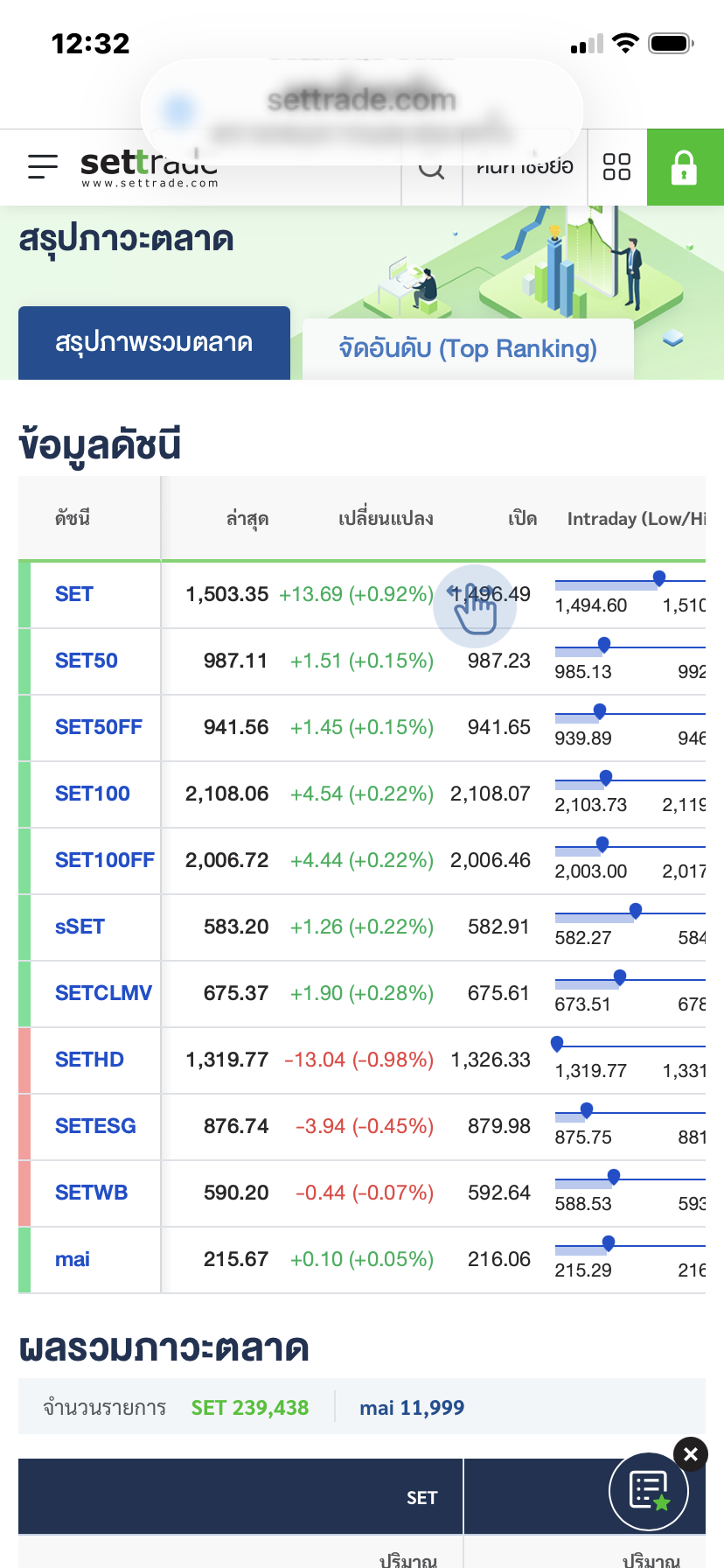724x1568 pixels.
Task: Dismiss the floating favorites shortcut
Action: click(x=691, y=1454)
